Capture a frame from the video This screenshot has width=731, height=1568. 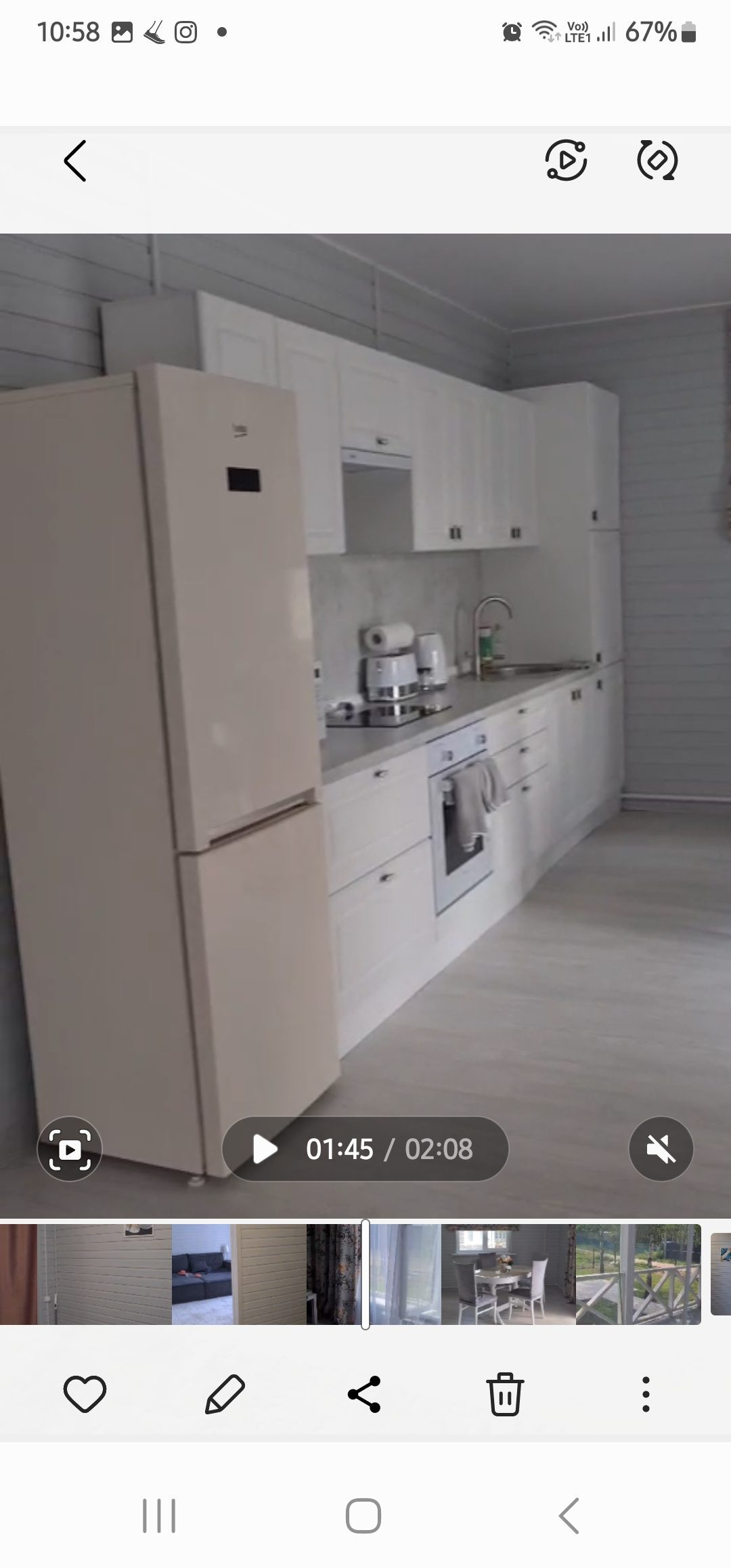pos(70,1149)
